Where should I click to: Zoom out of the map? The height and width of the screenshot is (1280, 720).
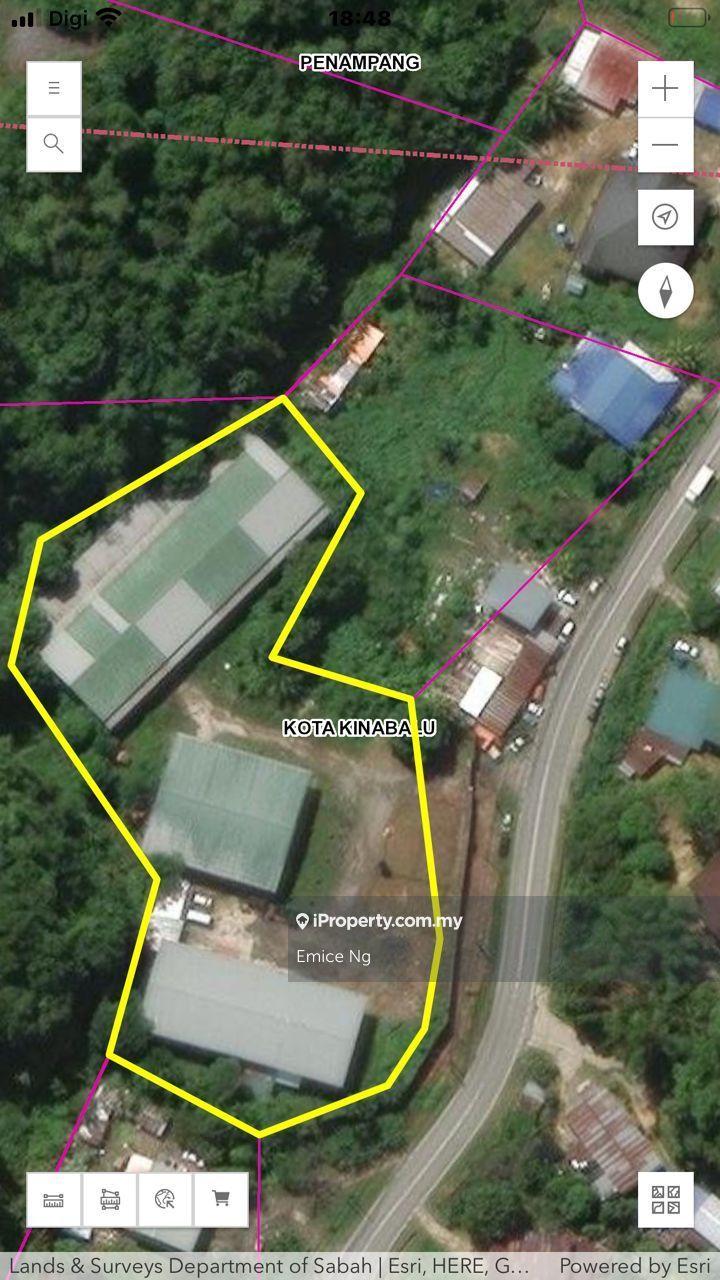tap(665, 145)
